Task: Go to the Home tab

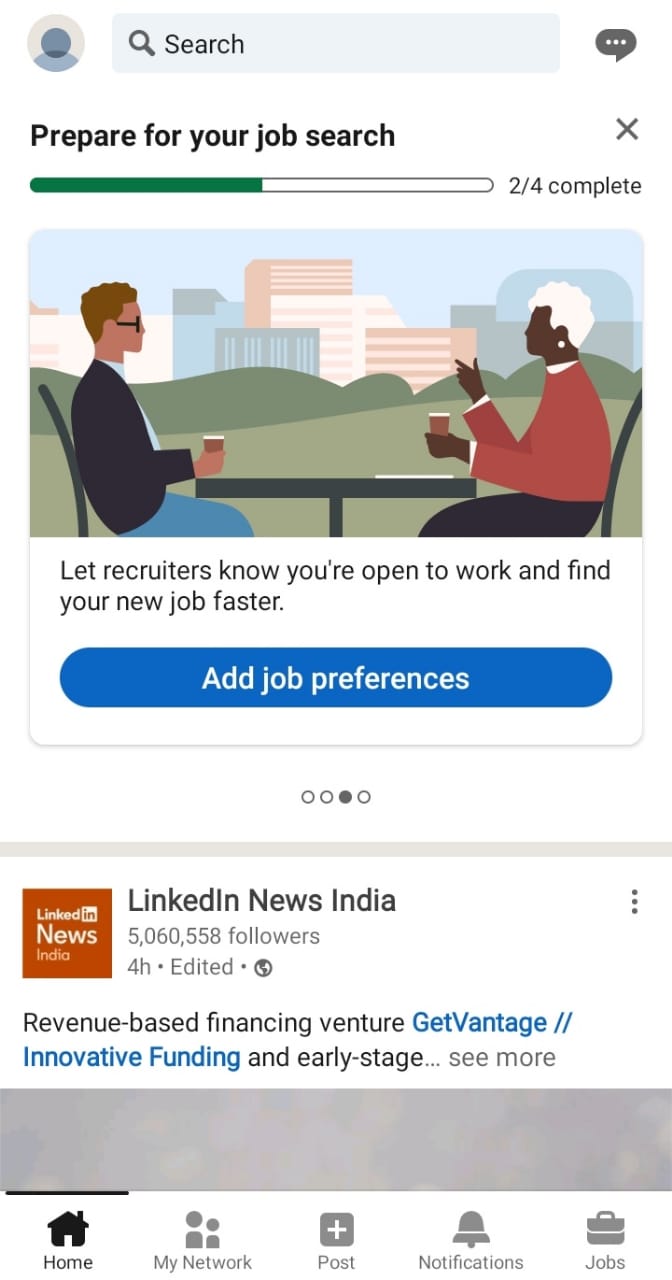Action: [x=68, y=1240]
